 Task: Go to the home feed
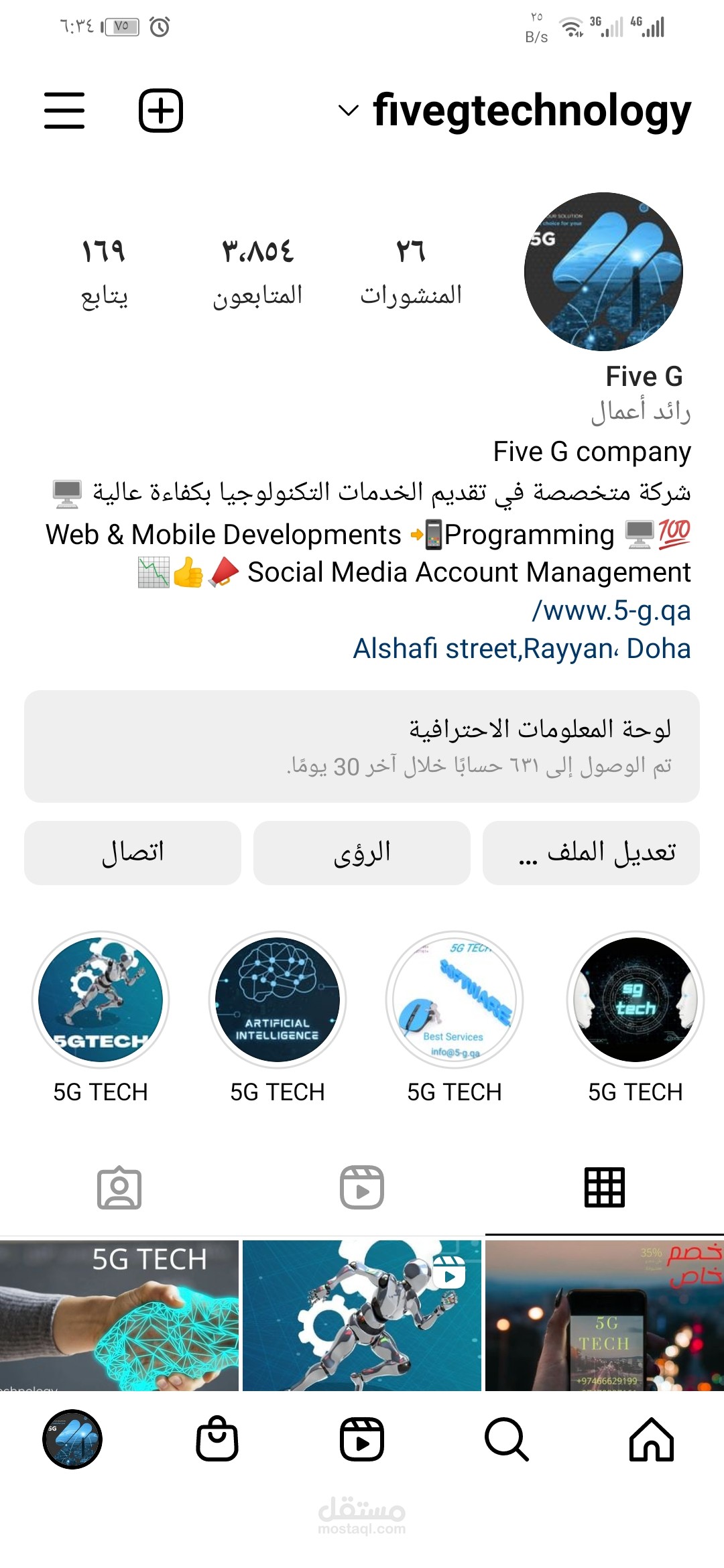(x=652, y=1439)
